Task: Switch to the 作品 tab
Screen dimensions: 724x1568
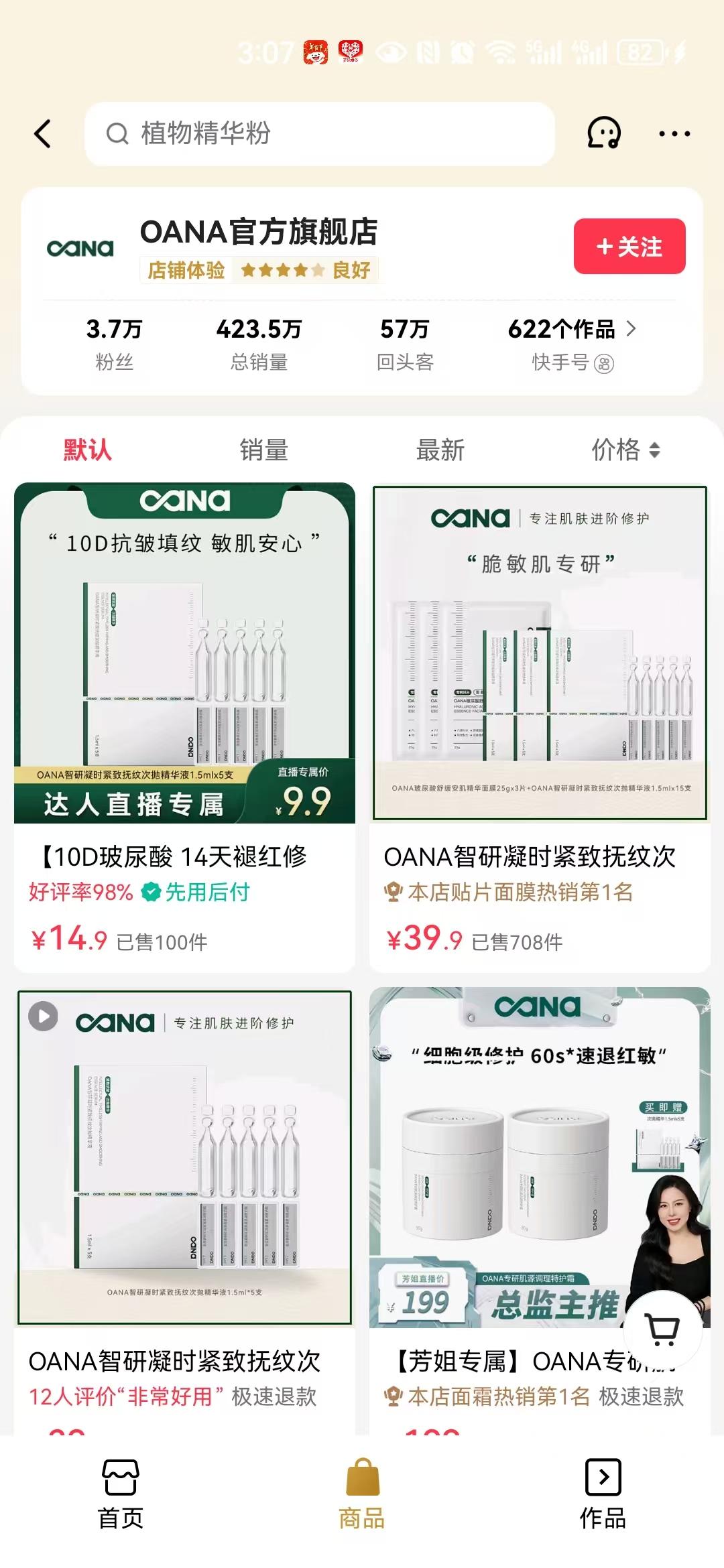Action: (x=603, y=1493)
